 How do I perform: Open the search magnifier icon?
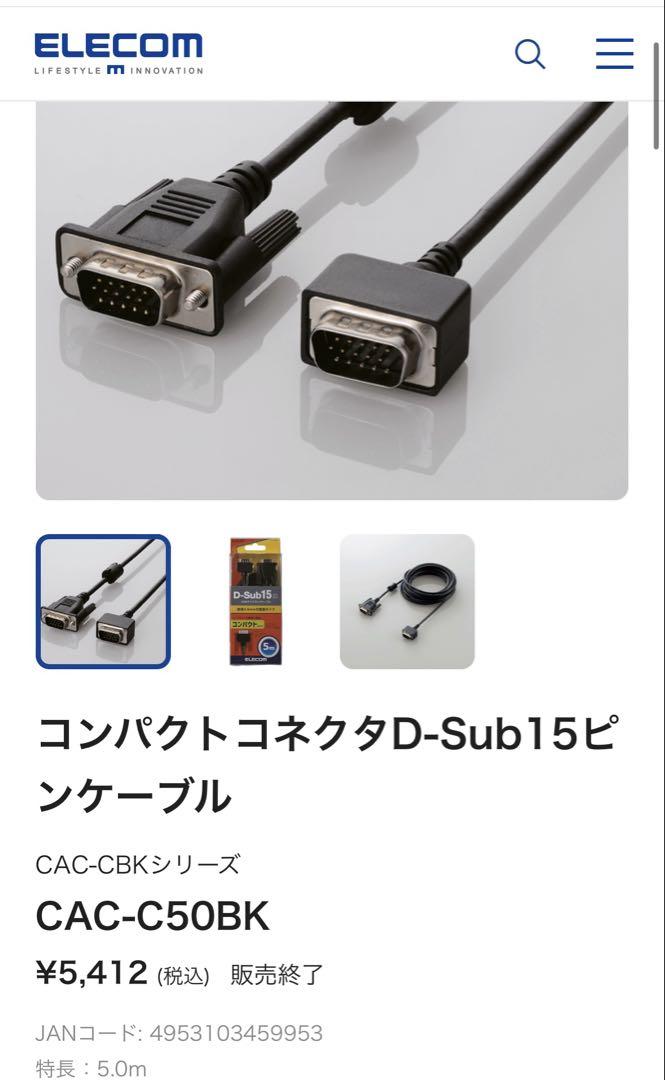pyautogui.click(x=530, y=54)
